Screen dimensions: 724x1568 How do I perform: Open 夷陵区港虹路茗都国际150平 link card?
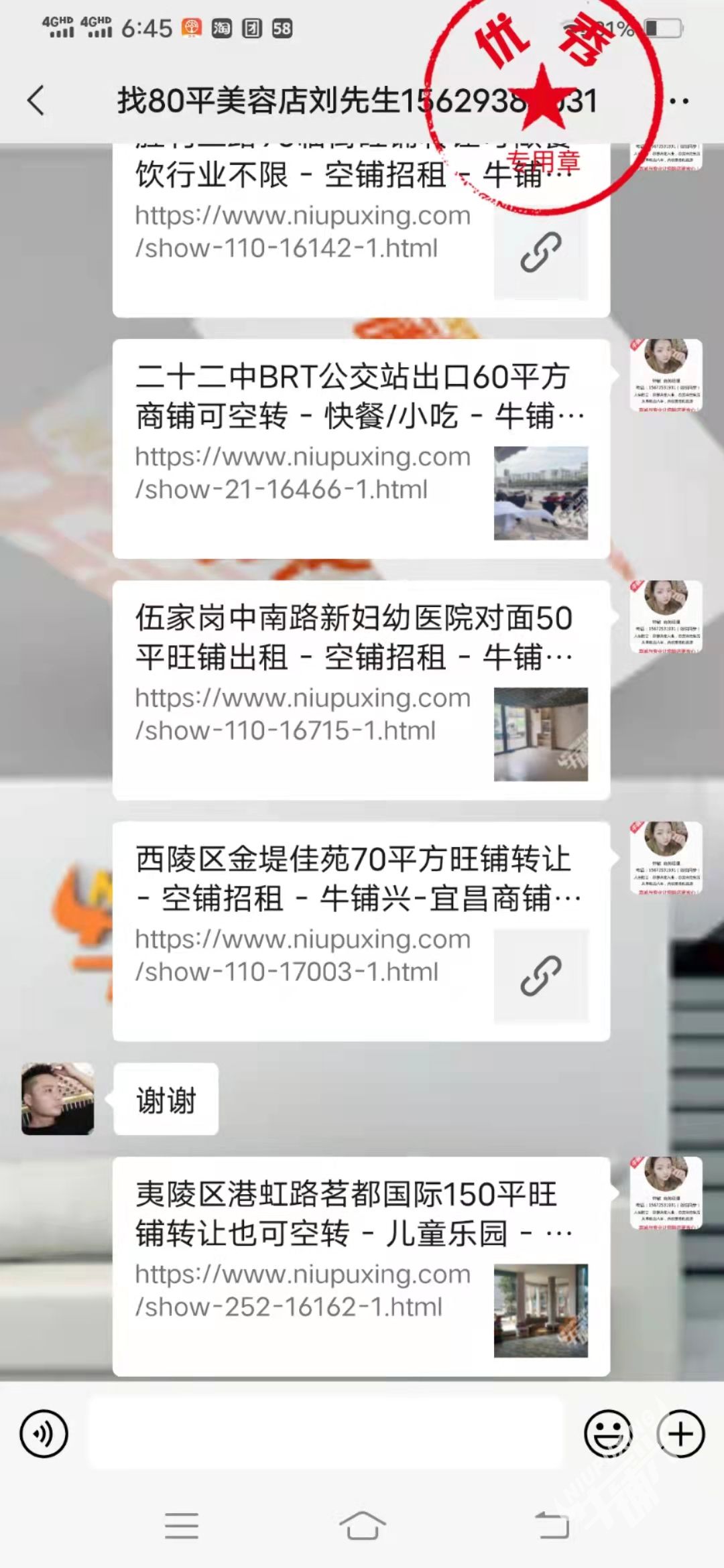(361, 1266)
